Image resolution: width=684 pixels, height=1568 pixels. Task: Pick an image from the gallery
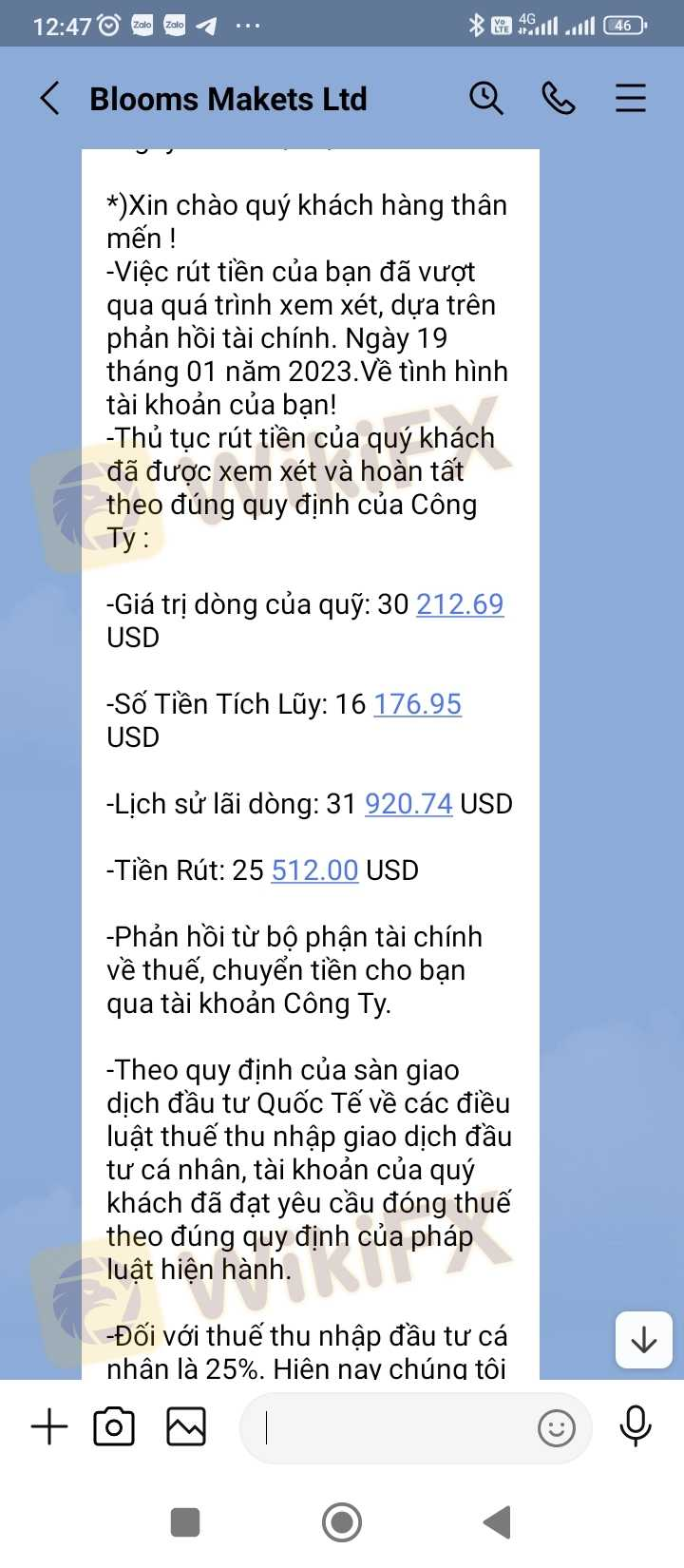pyautogui.click(x=186, y=1426)
